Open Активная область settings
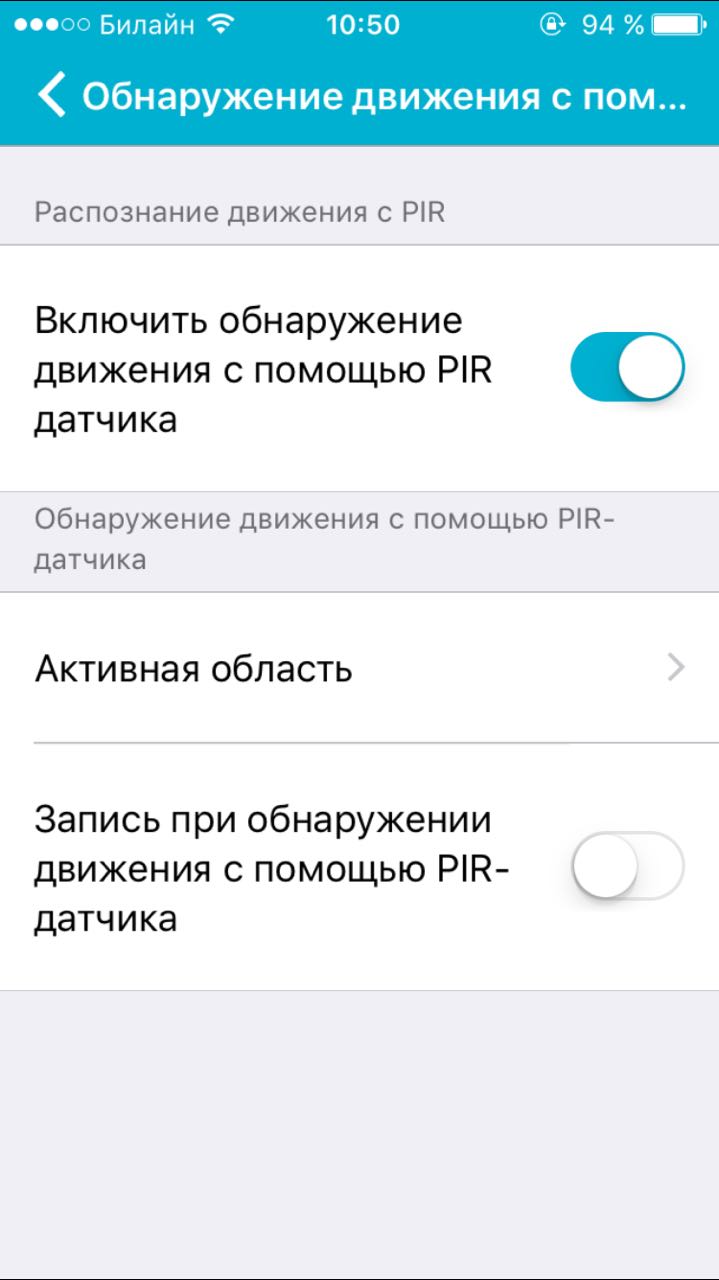This screenshot has height=1280, width=719. coord(360,668)
